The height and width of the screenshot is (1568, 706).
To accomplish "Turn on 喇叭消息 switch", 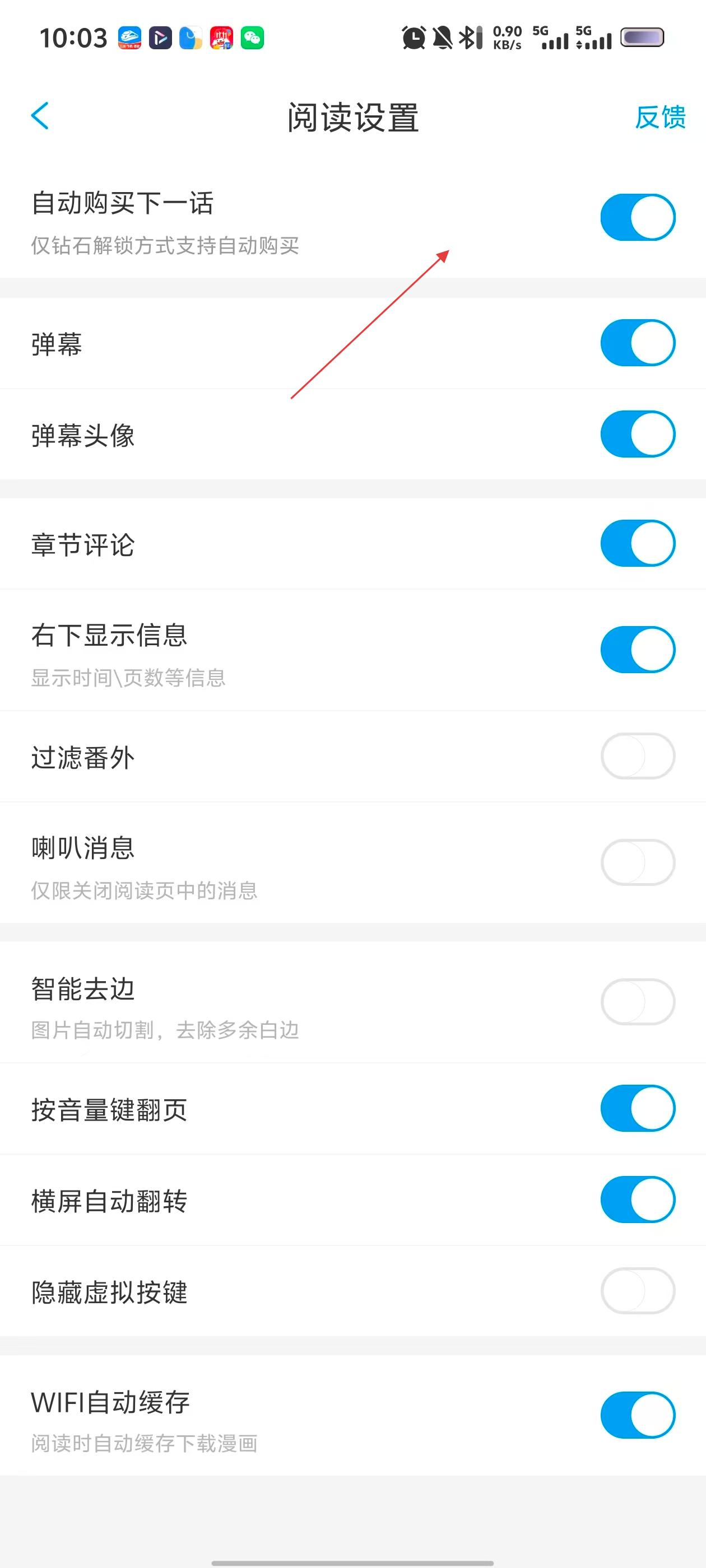I will [x=637, y=862].
